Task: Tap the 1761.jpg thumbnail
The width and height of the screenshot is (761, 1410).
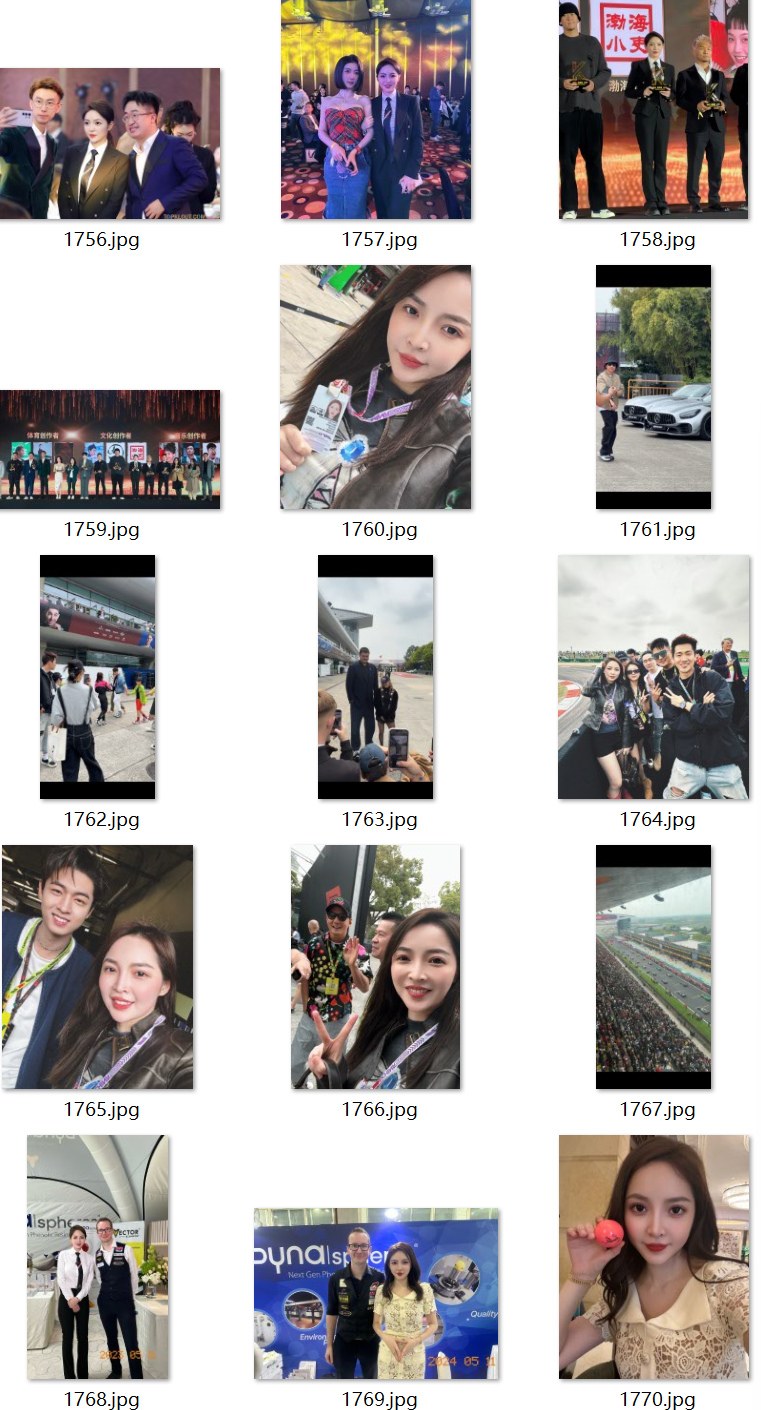Action: [x=653, y=387]
